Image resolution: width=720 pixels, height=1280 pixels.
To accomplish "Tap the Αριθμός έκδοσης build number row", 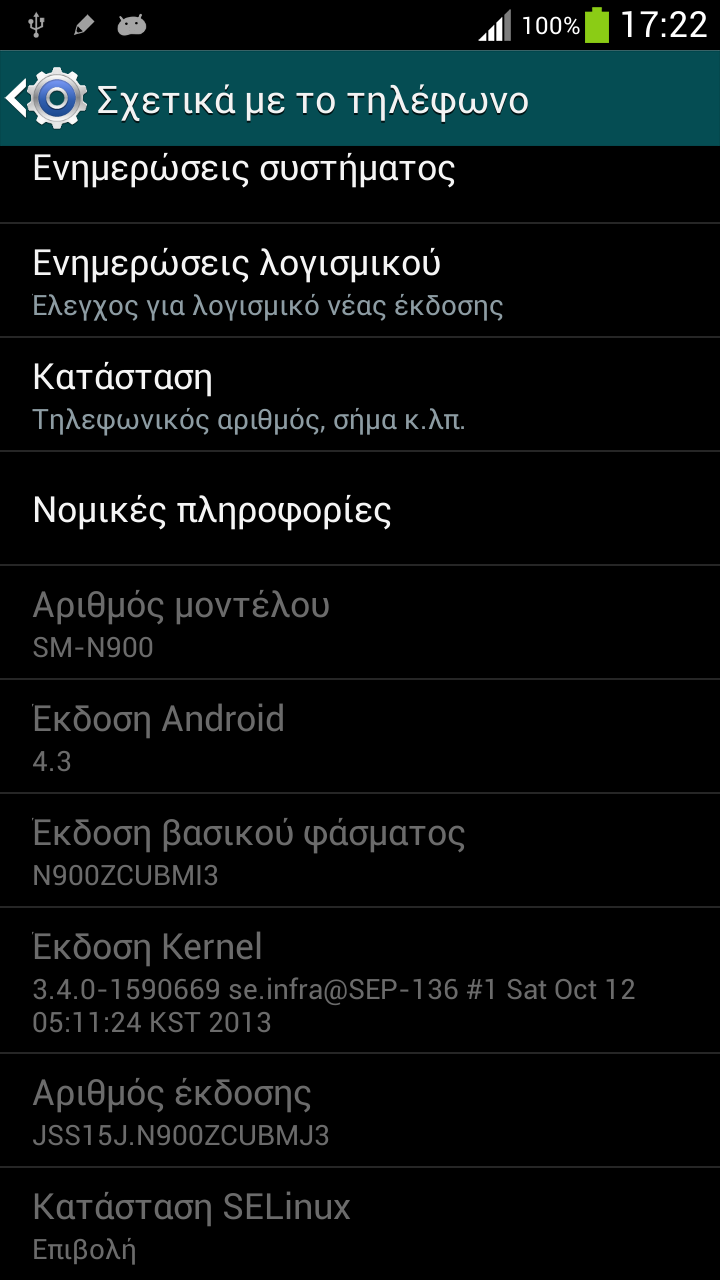I will (x=360, y=1110).
